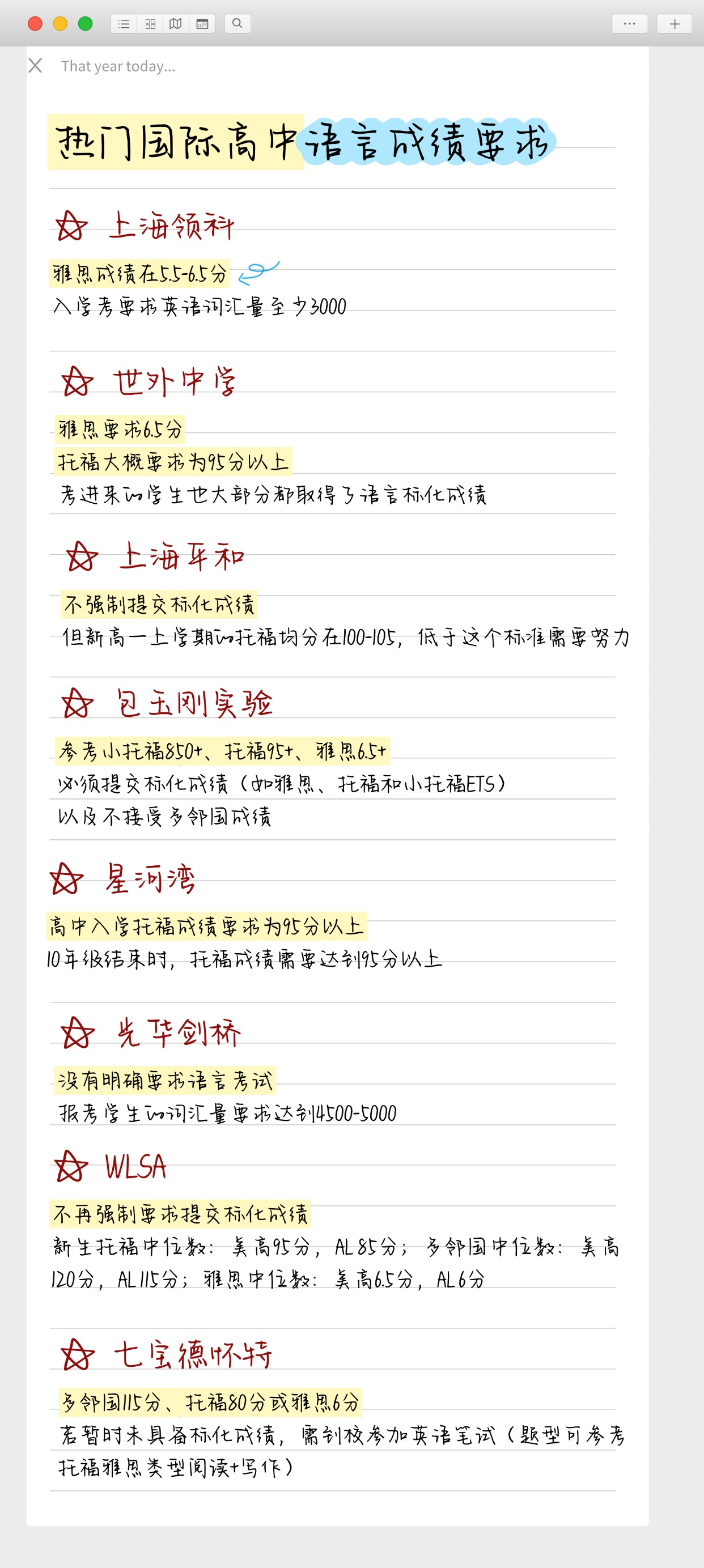Add a new entry with plus button
The image size is (704, 1568).
pyautogui.click(x=674, y=24)
